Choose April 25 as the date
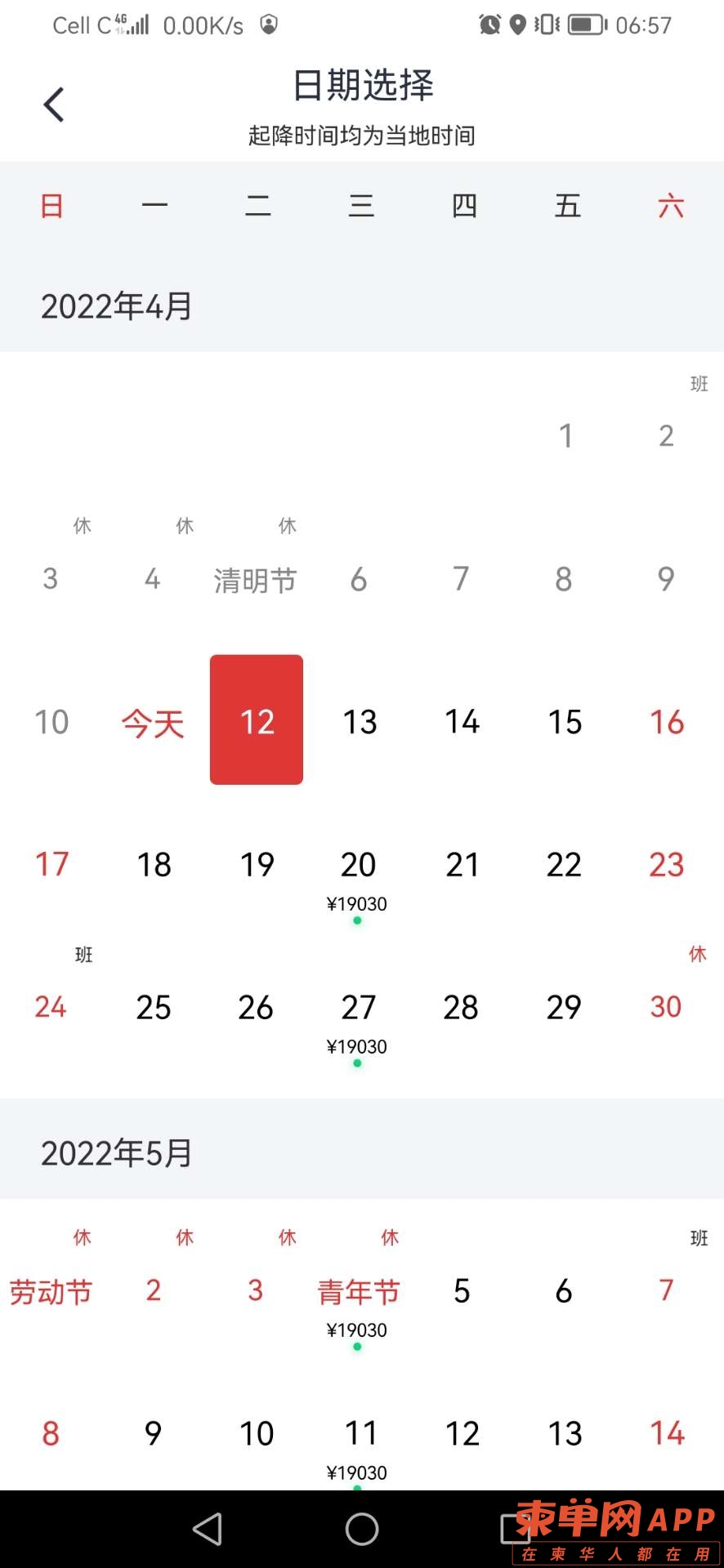724x1568 pixels. [154, 1008]
